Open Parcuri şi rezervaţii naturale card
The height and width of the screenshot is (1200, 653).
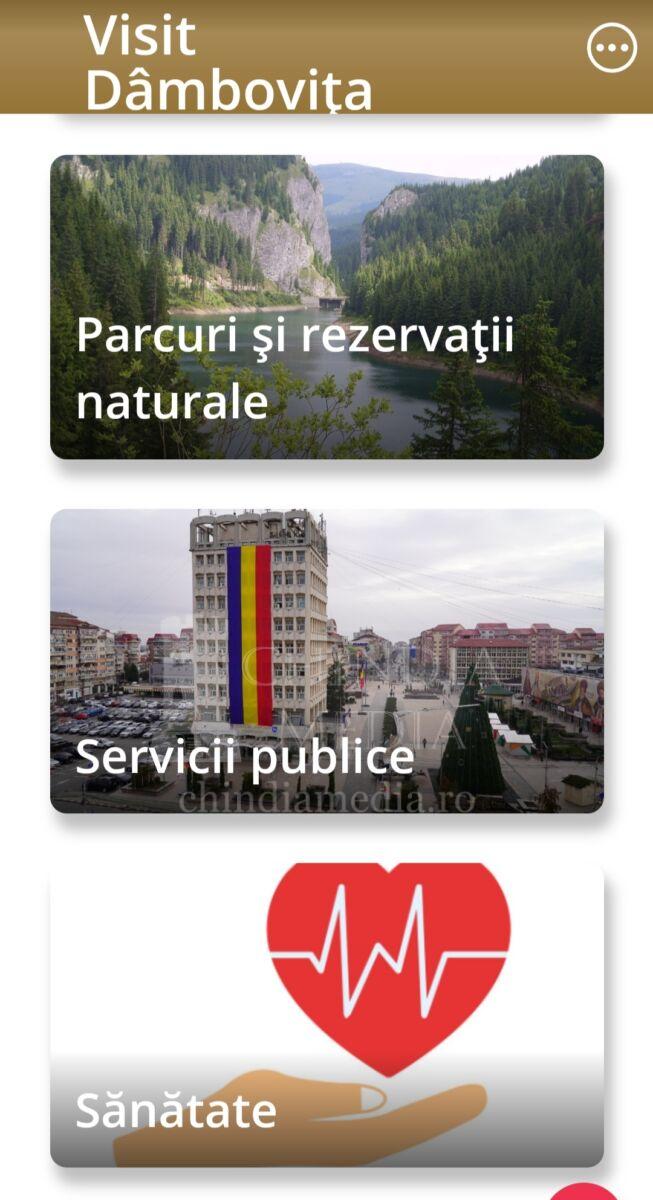(327, 307)
